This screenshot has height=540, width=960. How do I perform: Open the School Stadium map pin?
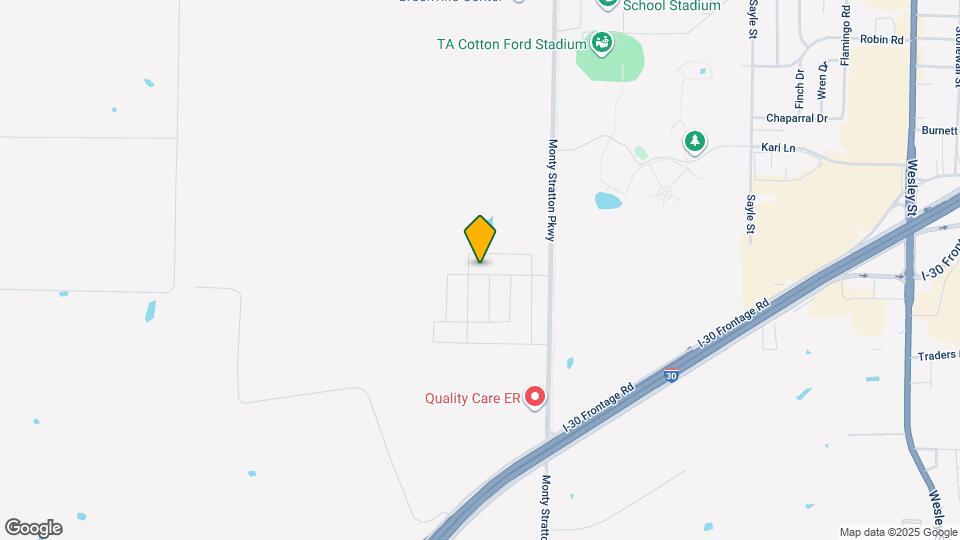click(x=607, y=3)
